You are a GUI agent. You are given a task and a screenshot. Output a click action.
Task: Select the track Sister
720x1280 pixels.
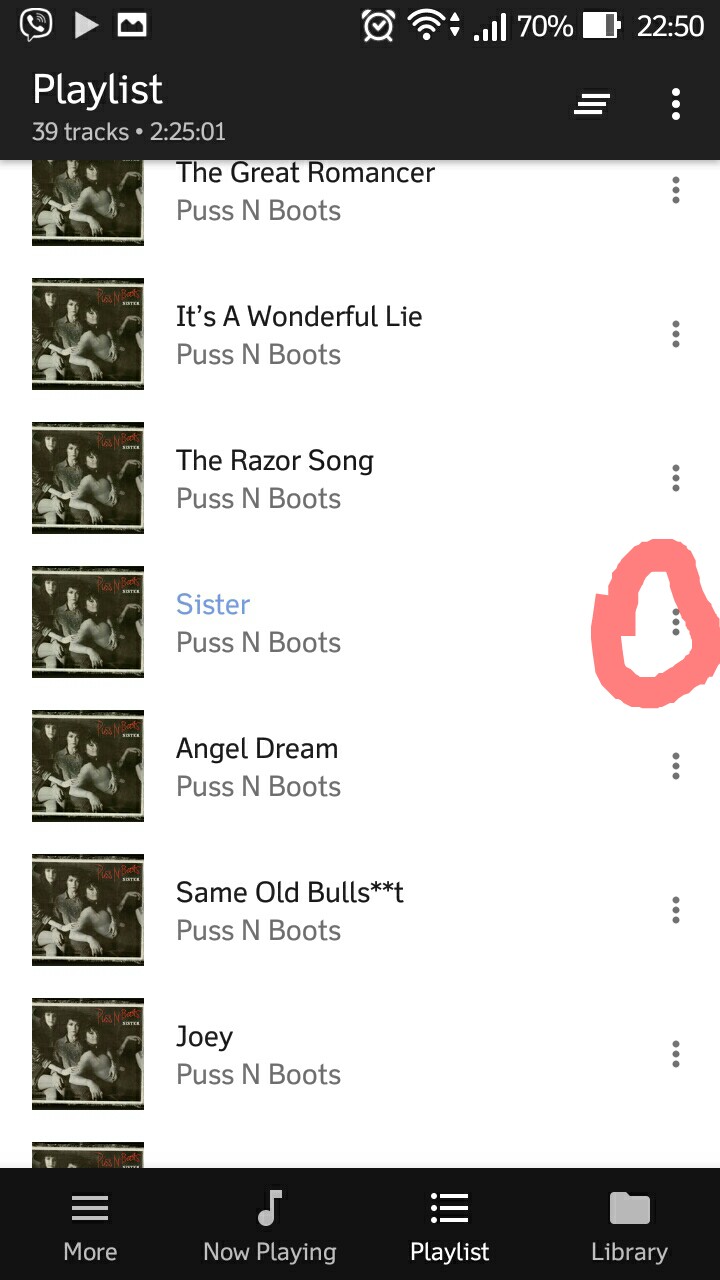click(x=258, y=622)
